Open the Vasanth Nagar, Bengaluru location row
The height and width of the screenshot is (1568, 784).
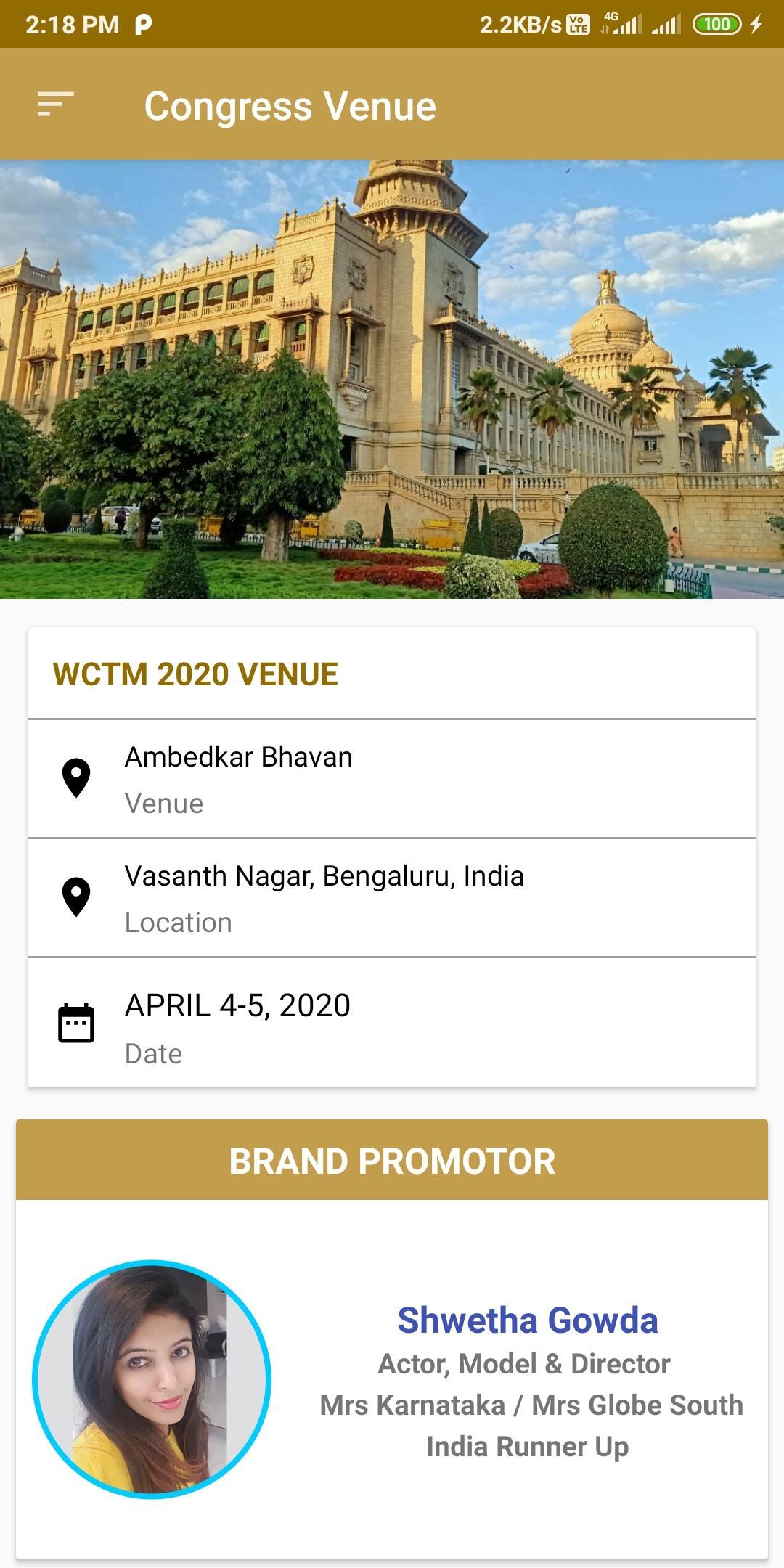pos(392,897)
